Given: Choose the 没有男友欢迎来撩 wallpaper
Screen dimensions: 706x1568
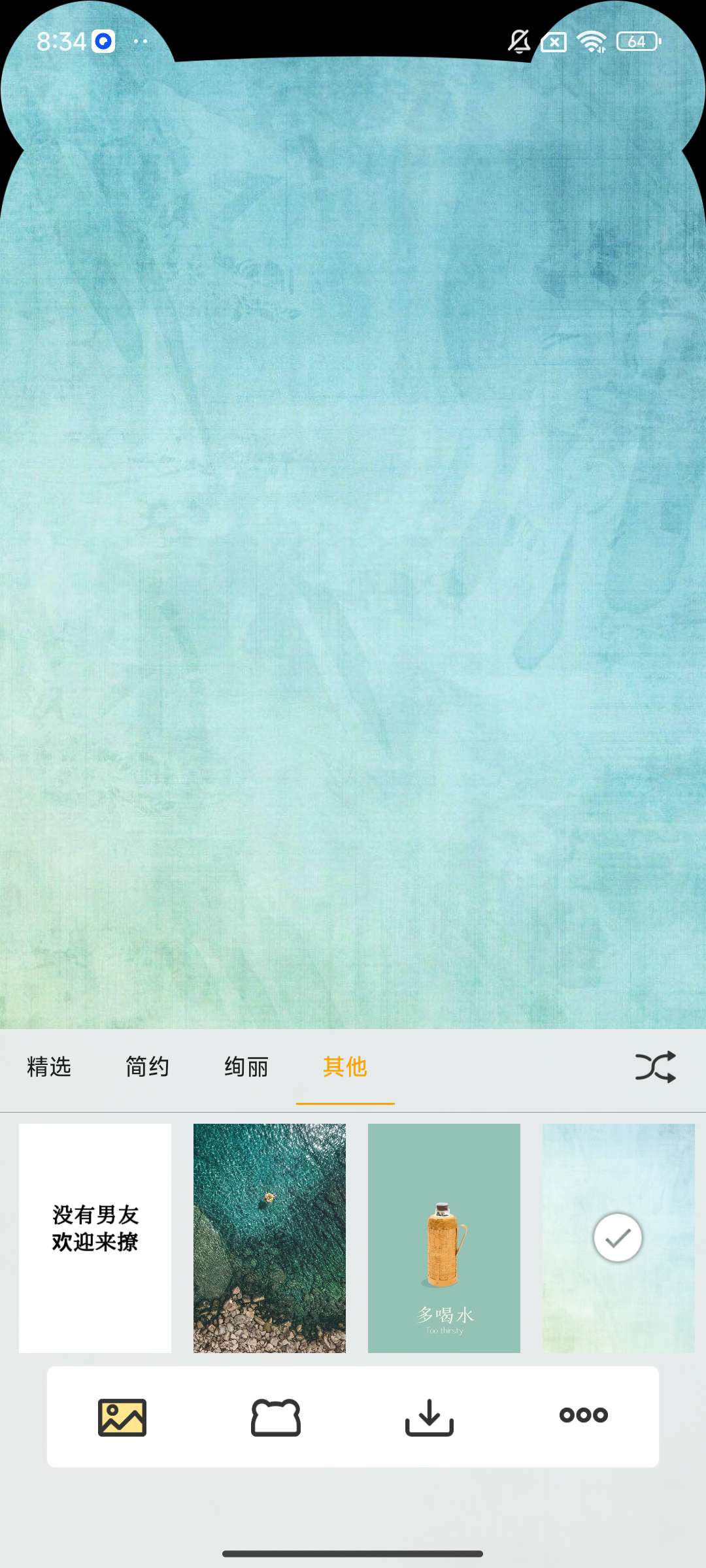Looking at the screenshot, I should [x=95, y=1237].
